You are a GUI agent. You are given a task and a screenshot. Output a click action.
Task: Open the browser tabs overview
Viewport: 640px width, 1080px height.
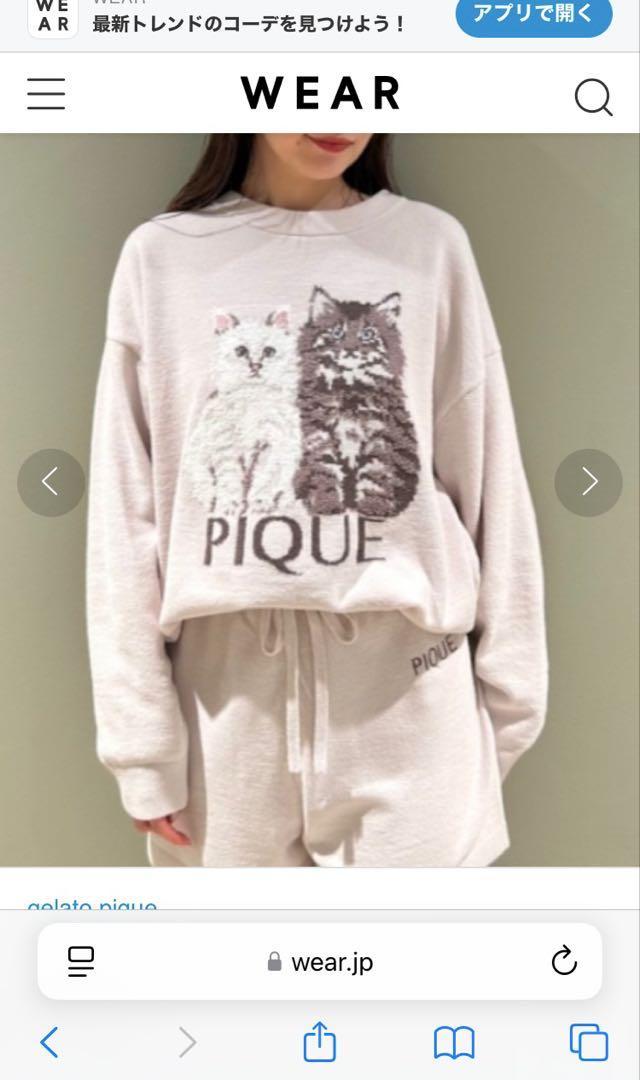pyautogui.click(x=589, y=1042)
